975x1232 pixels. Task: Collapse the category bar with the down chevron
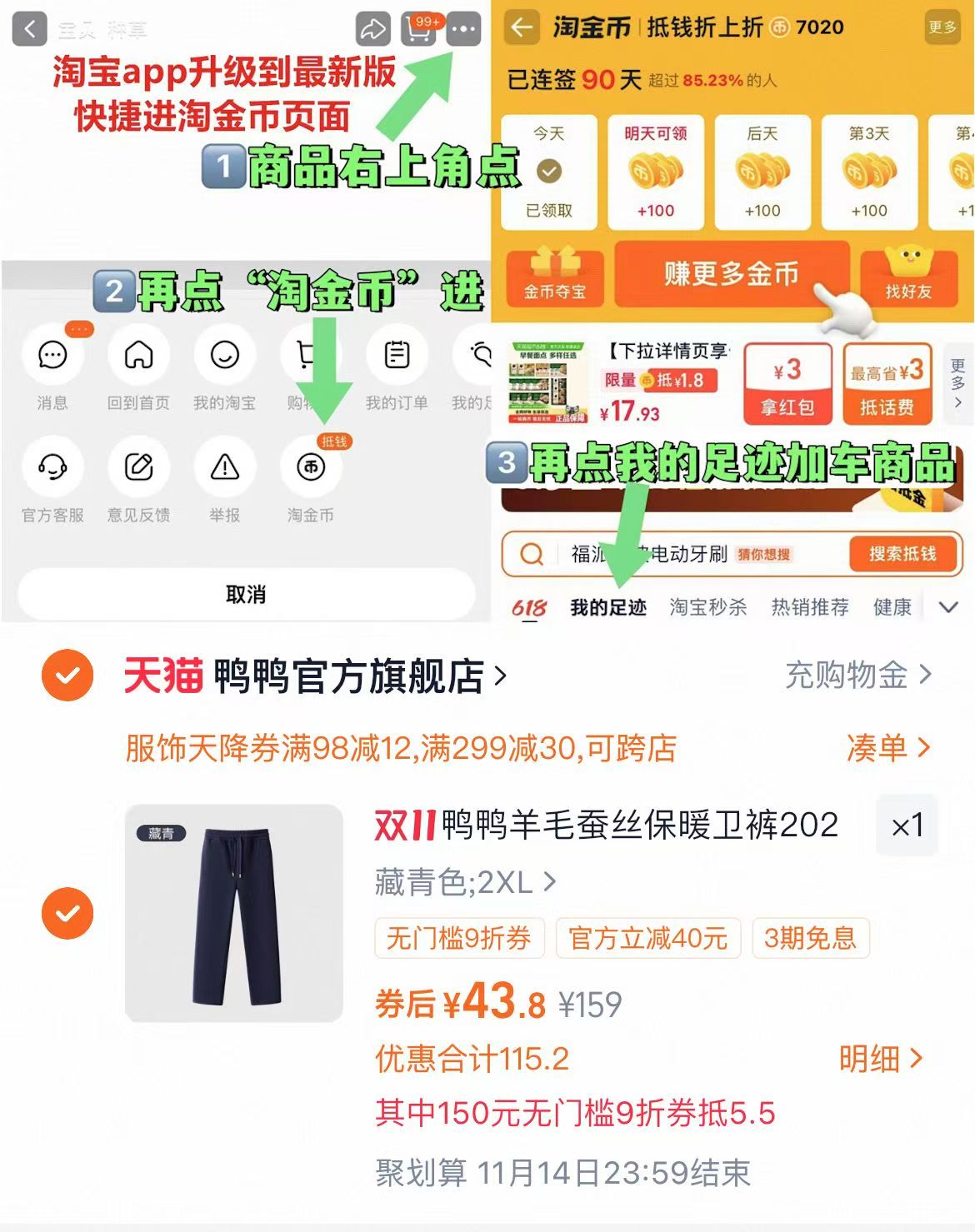coord(945,607)
